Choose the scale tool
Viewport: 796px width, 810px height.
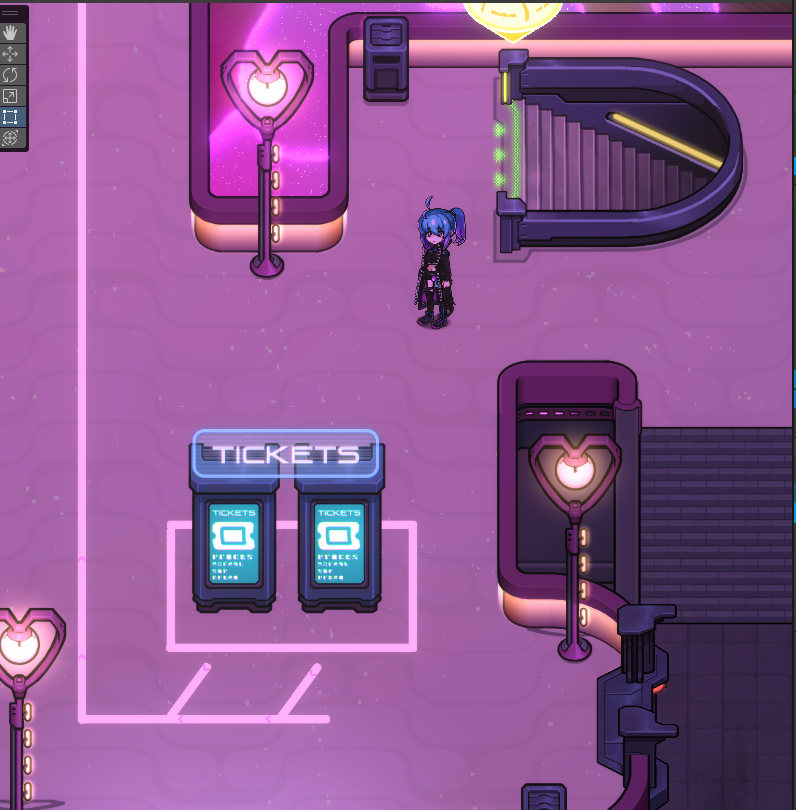pyautogui.click(x=12, y=96)
